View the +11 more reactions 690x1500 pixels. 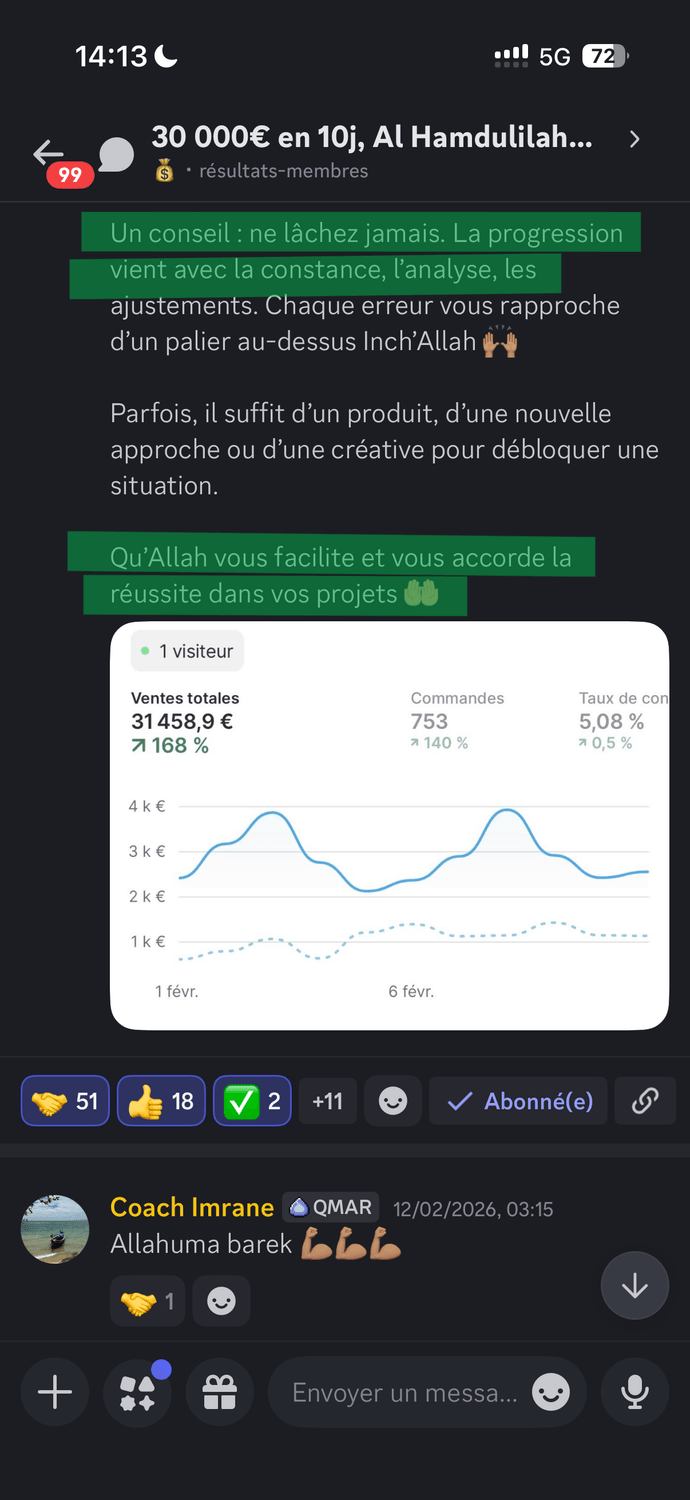(327, 1101)
